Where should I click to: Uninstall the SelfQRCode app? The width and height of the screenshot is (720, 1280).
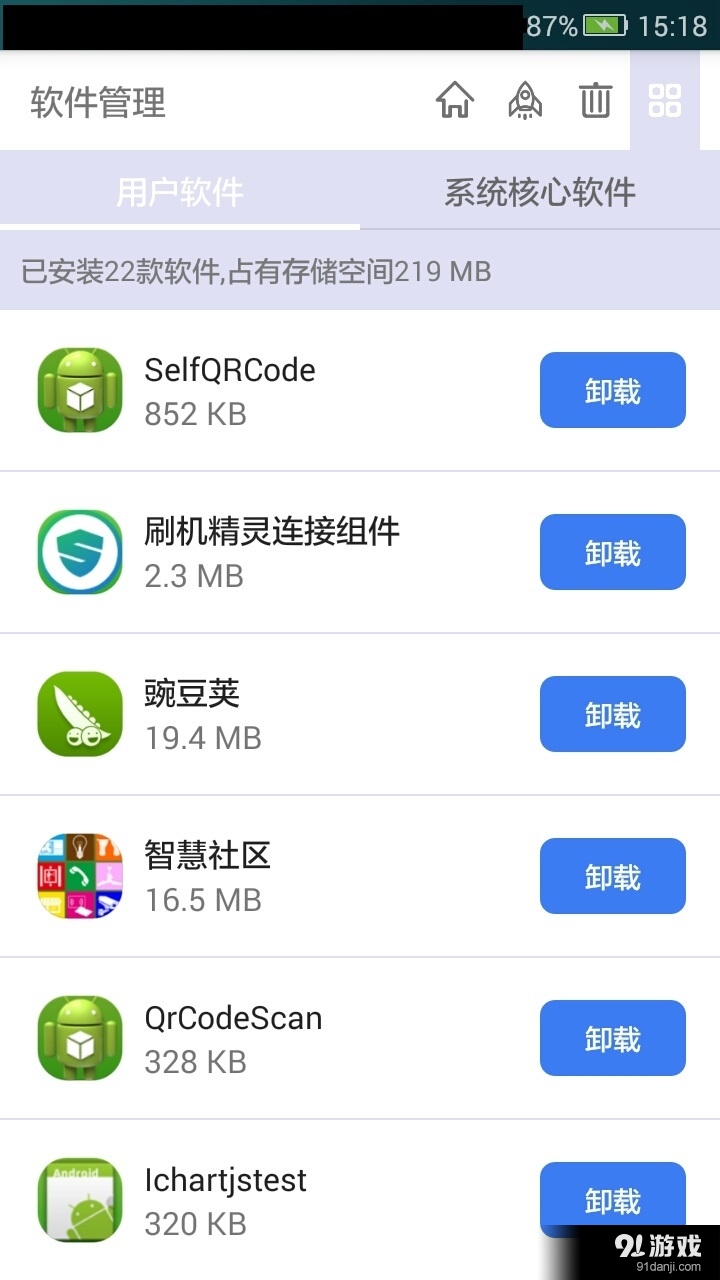click(612, 390)
